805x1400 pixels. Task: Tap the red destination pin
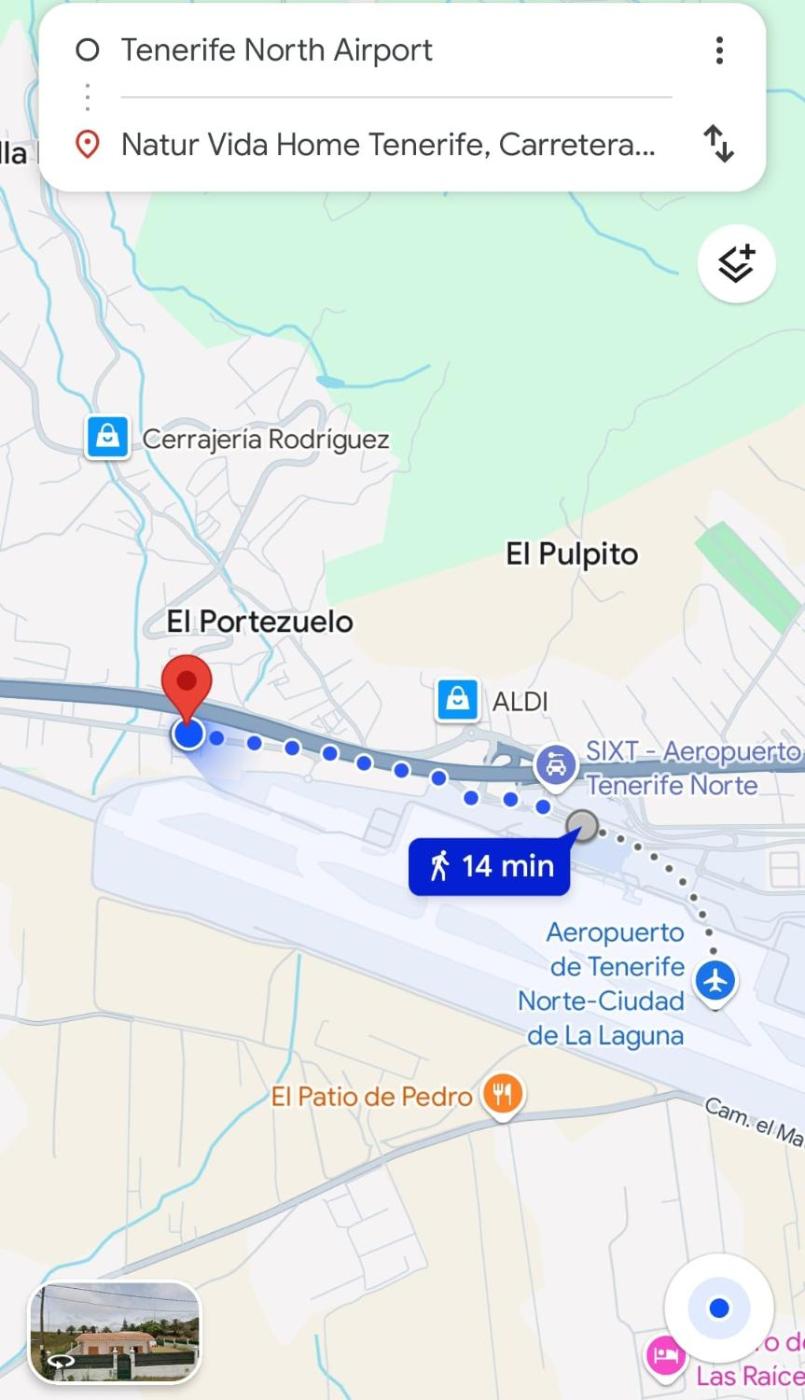click(187, 685)
